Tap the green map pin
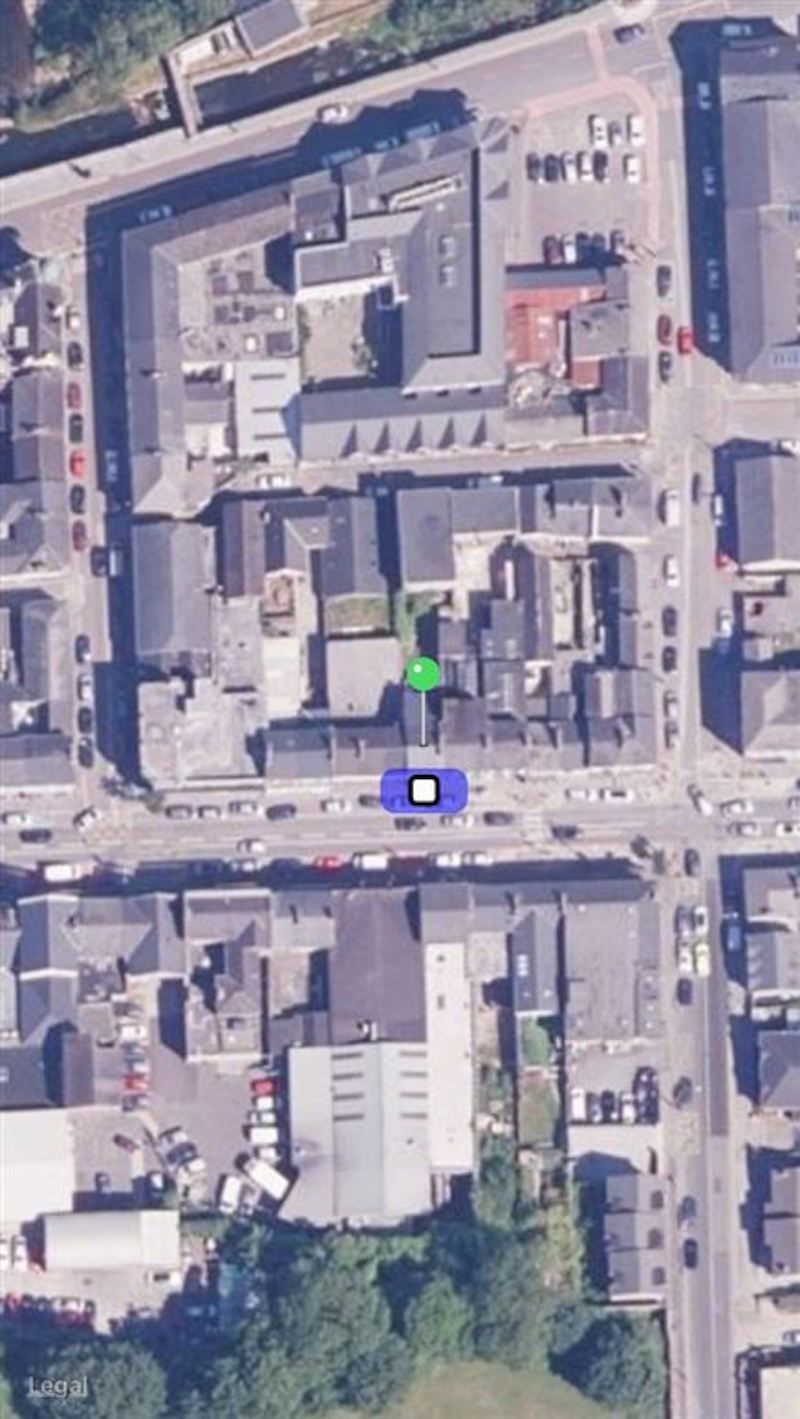 424,675
